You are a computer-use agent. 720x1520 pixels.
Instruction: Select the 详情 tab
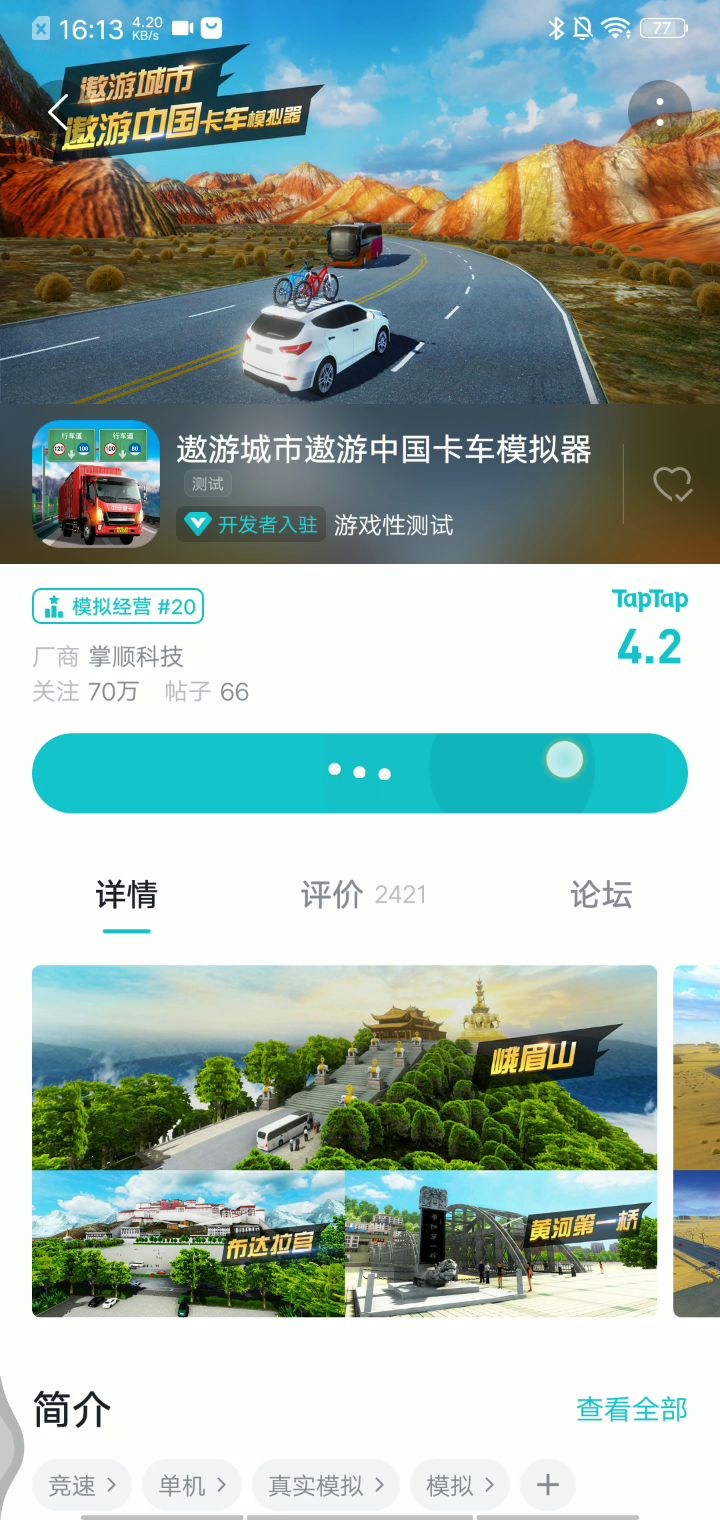[x=126, y=894]
